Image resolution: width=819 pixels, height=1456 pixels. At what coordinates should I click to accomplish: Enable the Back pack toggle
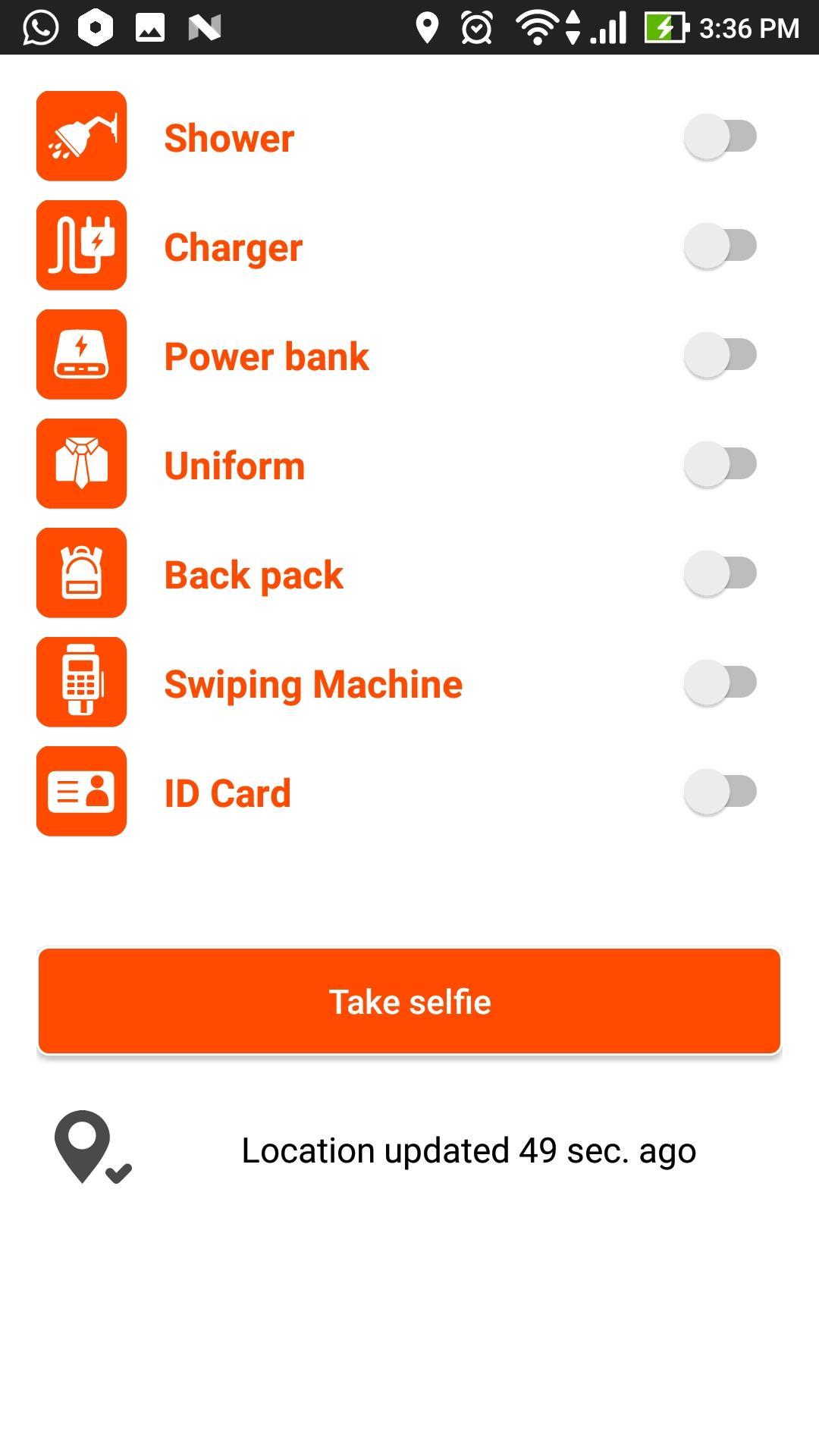[720, 574]
